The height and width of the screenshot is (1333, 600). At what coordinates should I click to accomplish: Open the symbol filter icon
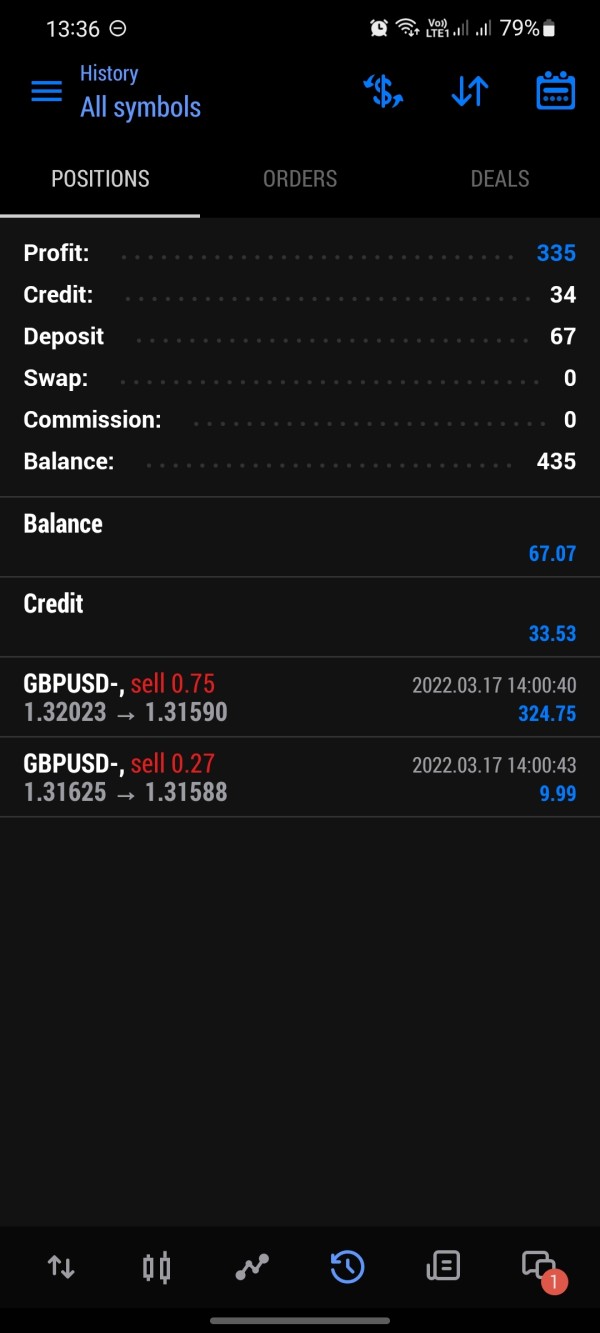pyautogui.click(x=383, y=92)
